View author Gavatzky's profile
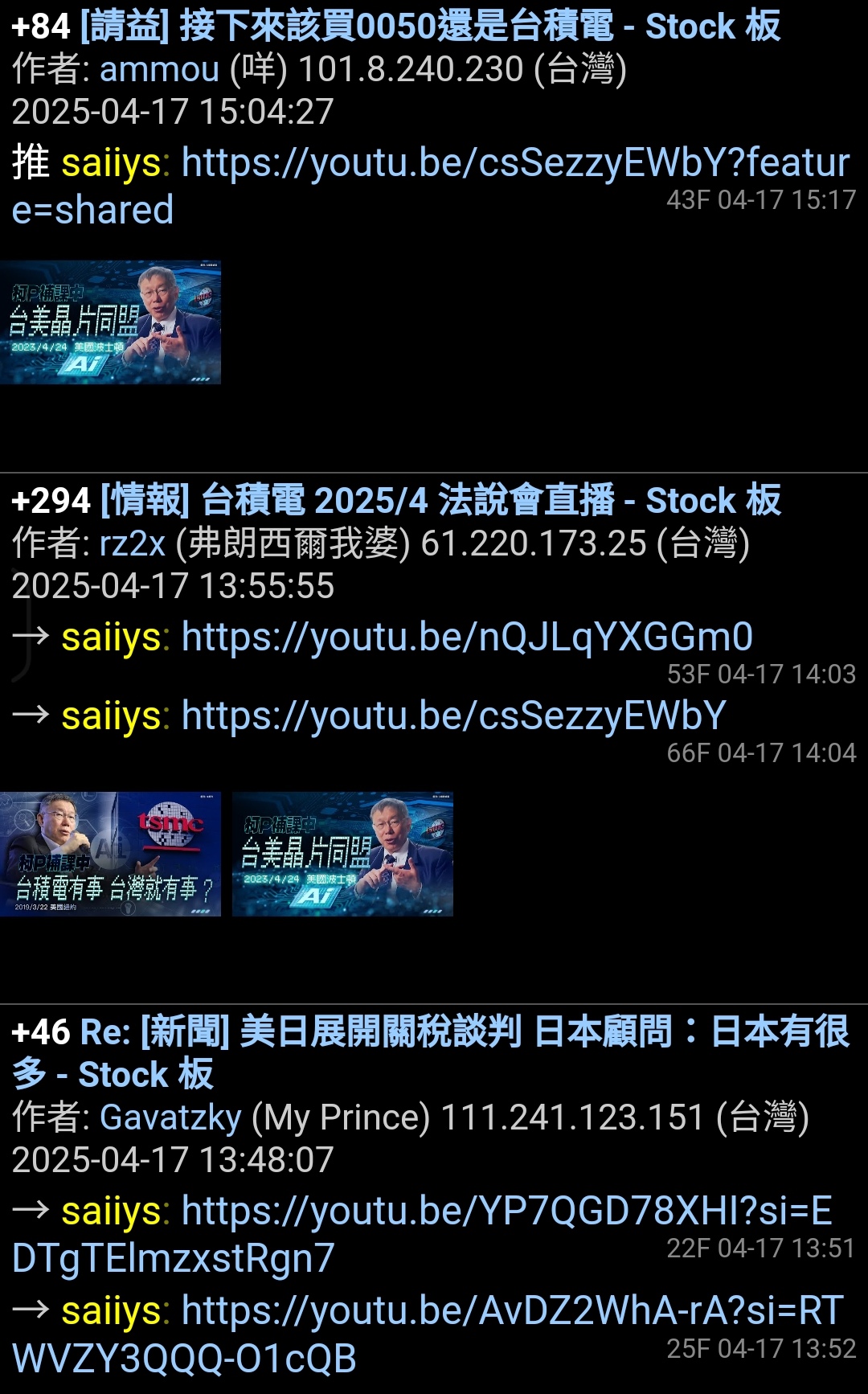Viewport: 868px width, 1394px height. (170, 1117)
